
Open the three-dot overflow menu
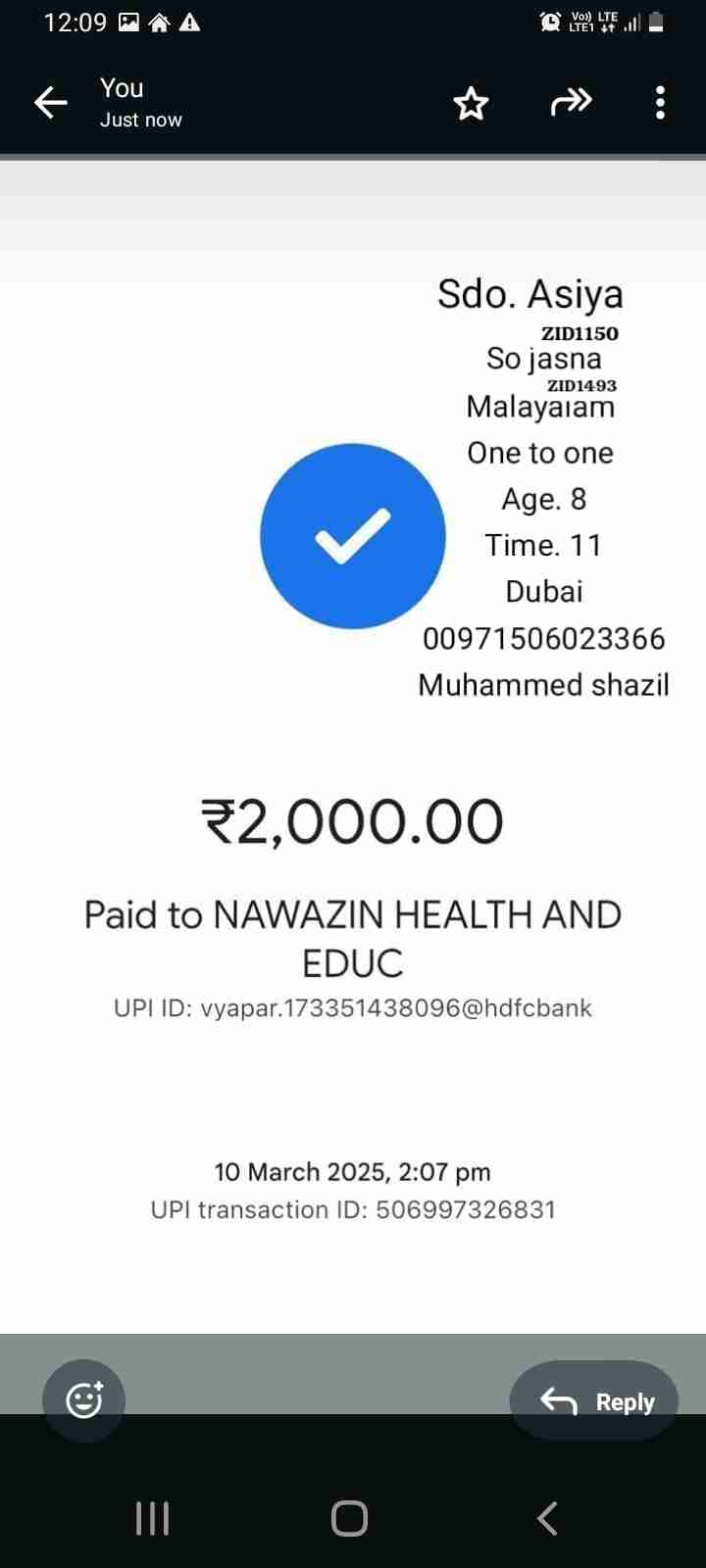click(660, 102)
